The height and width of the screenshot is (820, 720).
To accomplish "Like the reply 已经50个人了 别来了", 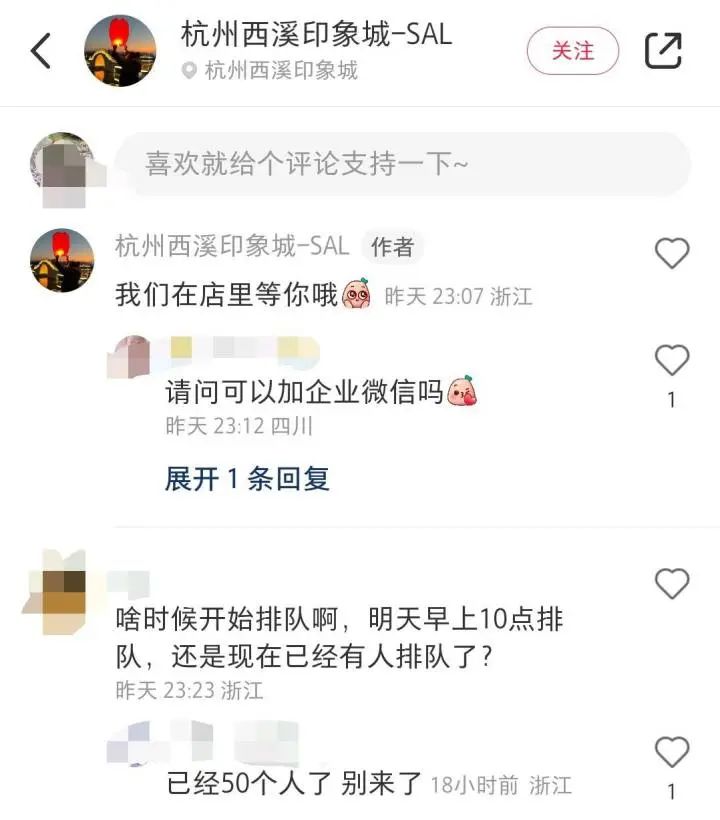I will pyautogui.click(x=672, y=752).
